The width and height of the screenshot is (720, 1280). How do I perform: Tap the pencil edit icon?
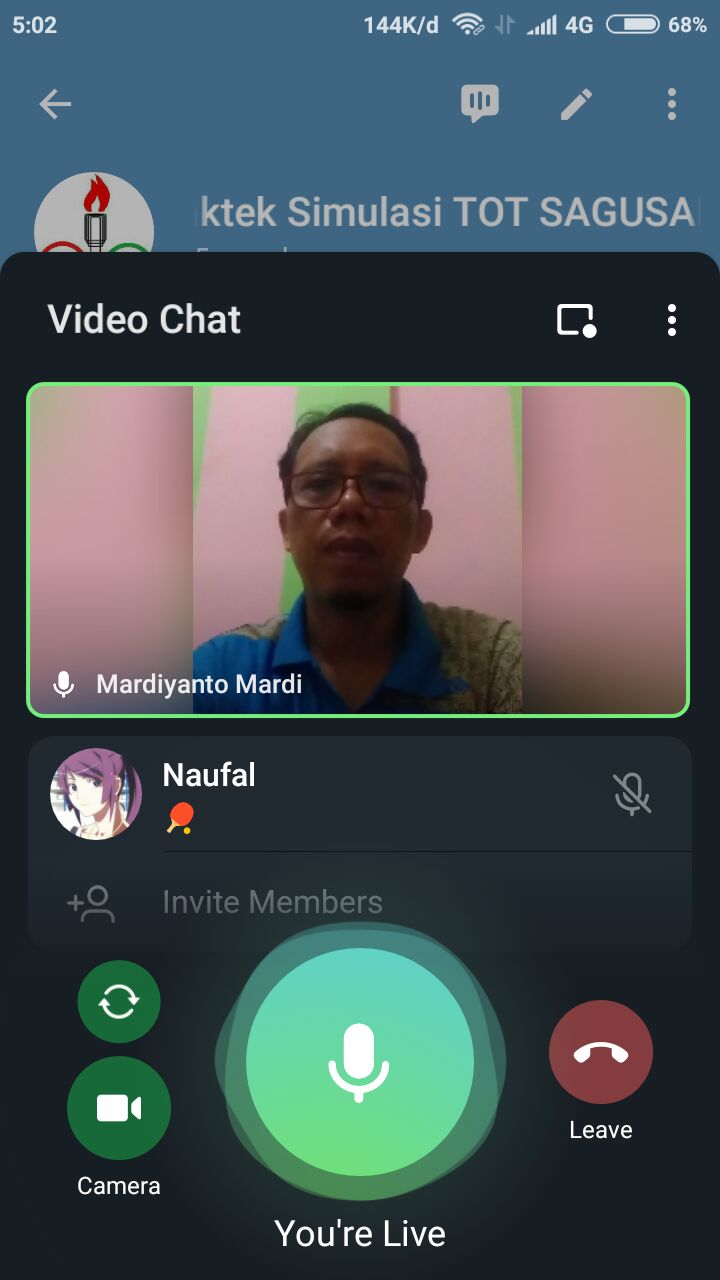coord(576,104)
